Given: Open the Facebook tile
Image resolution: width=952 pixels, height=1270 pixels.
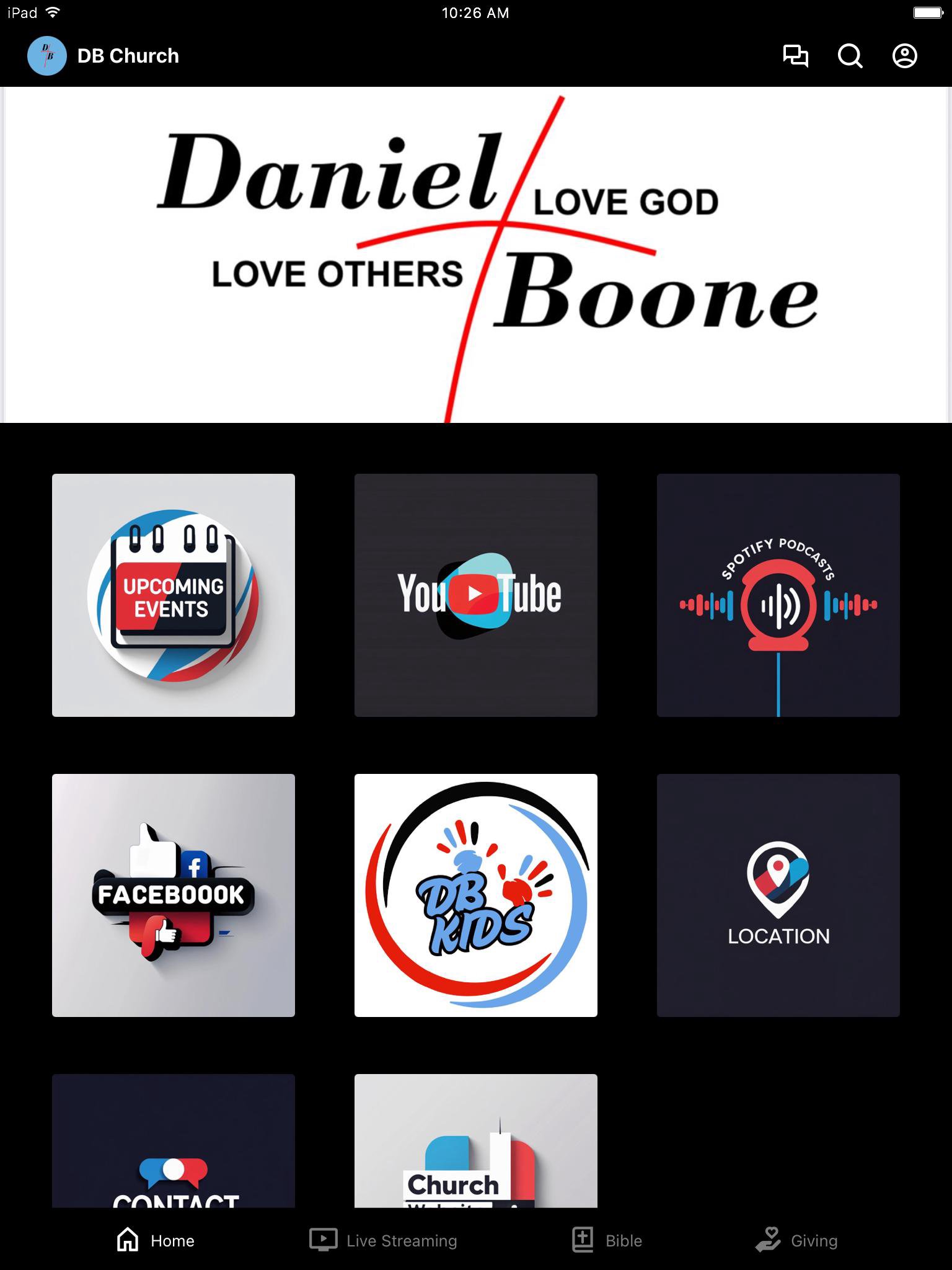Looking at the screenshot, I should point(174,895).
